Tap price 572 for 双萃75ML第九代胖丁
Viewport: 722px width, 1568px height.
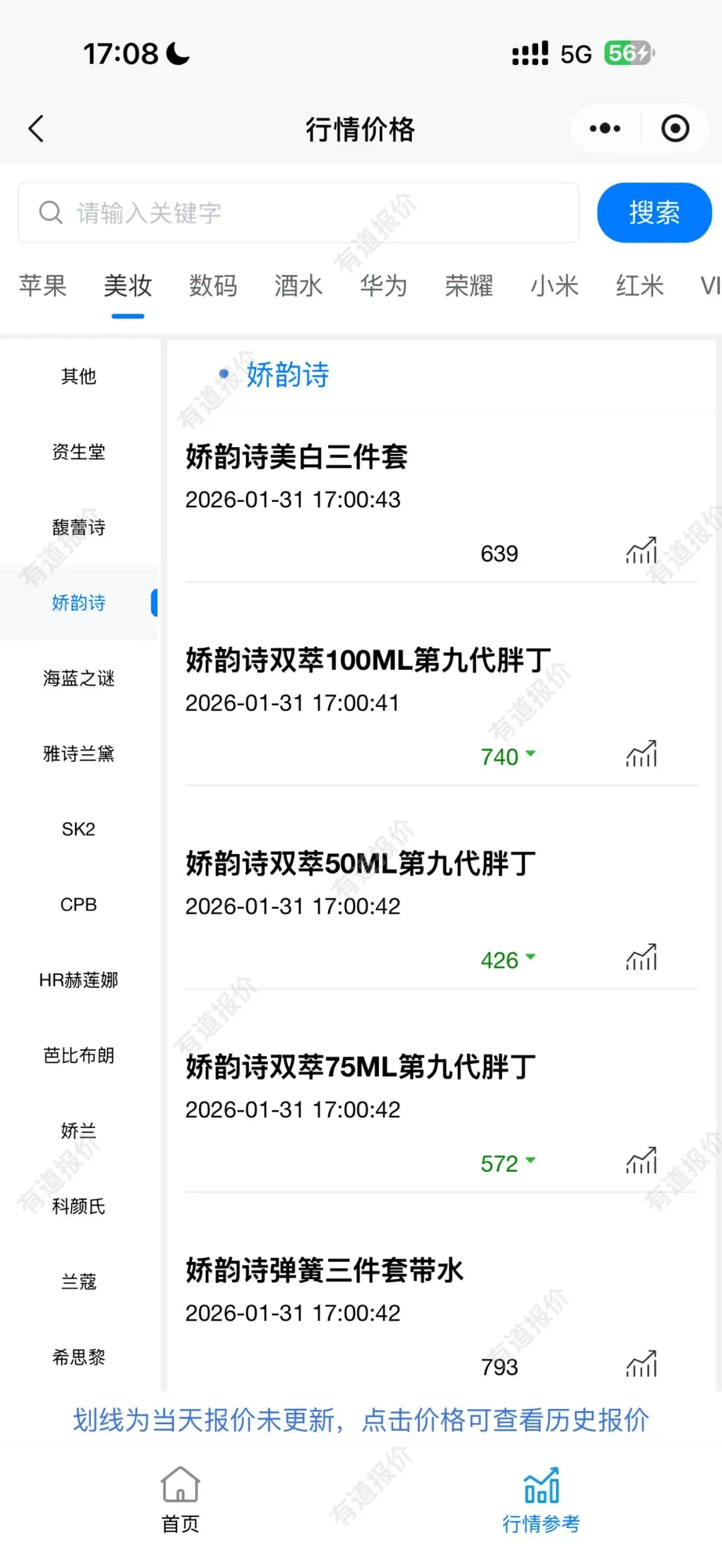click(500, 1164)
